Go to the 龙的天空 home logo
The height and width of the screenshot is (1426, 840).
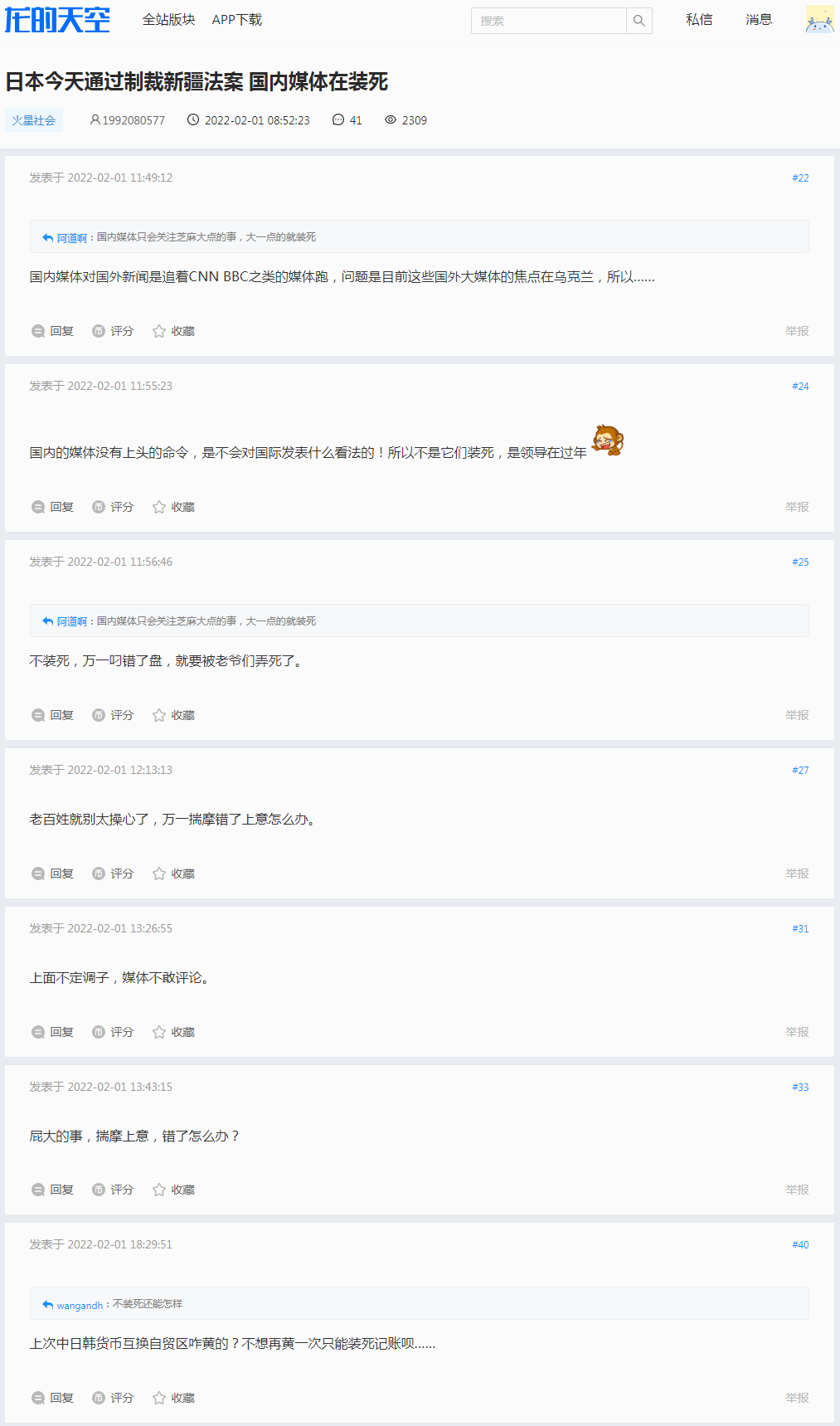tap(57, 20)
